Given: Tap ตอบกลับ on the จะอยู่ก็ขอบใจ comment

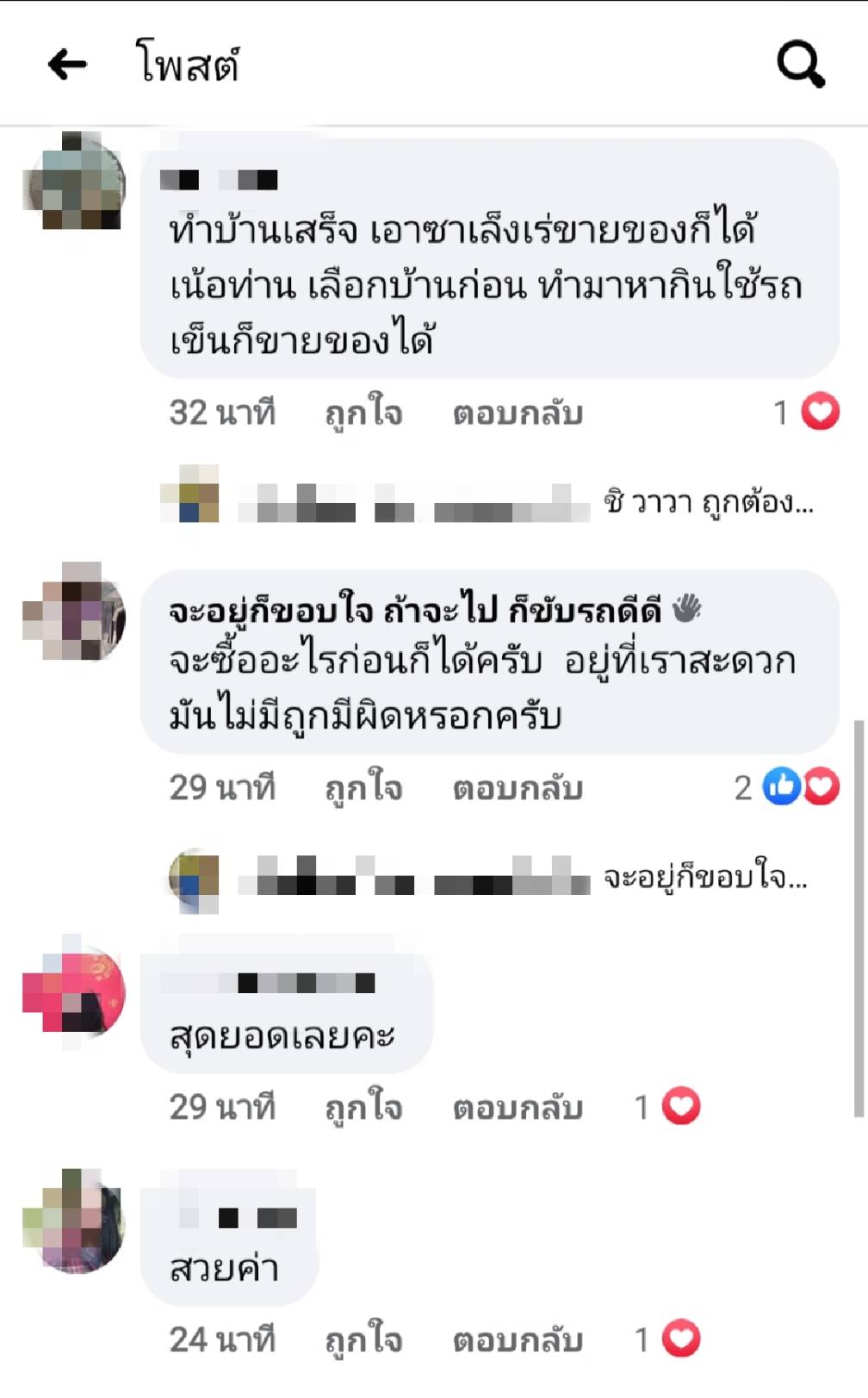Looking at the screenshot, I should click(x=518, y=788).
